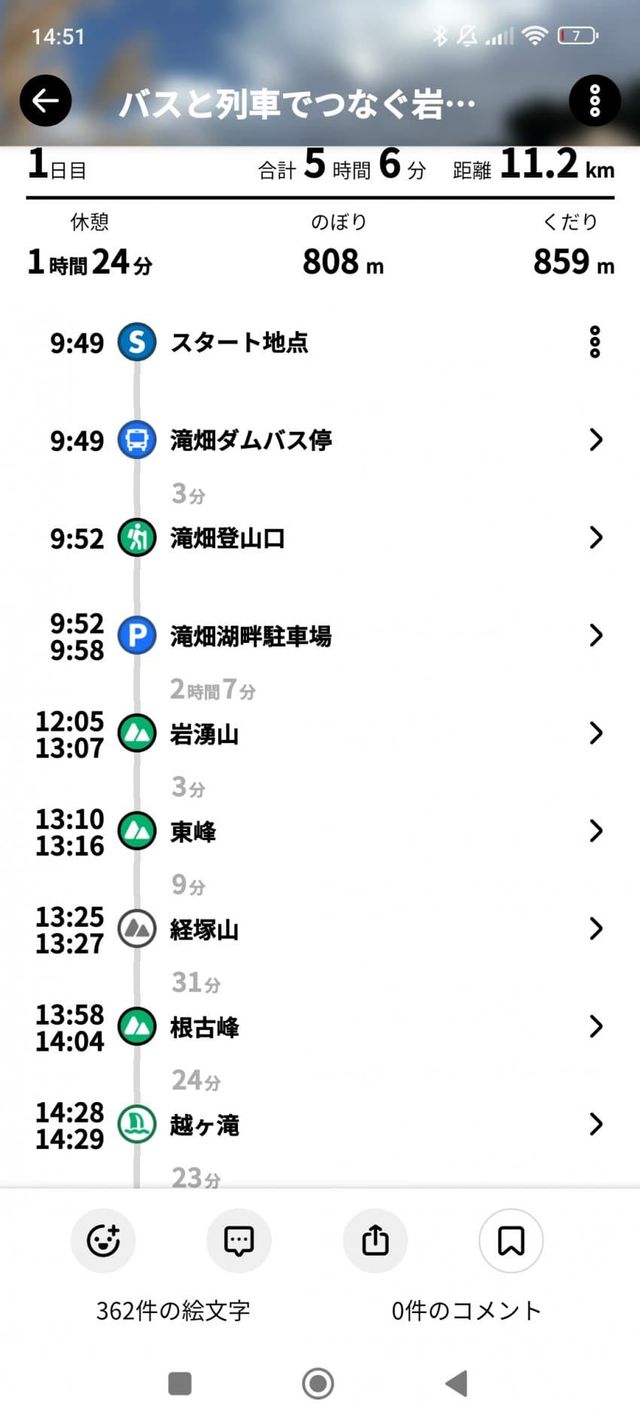Bookmark this activity
Image resolution: width=640 pixels, height=1422 pixels.
[x=511, y=1241]
